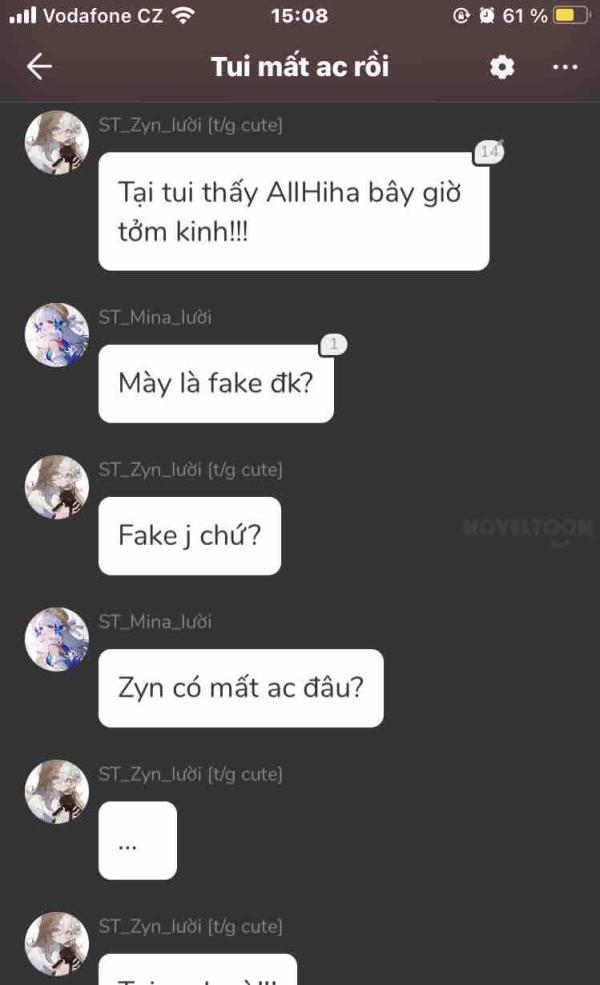Open the gear settings icon
The width and height of the screenshot is (600, 985).
coord(502,67)
